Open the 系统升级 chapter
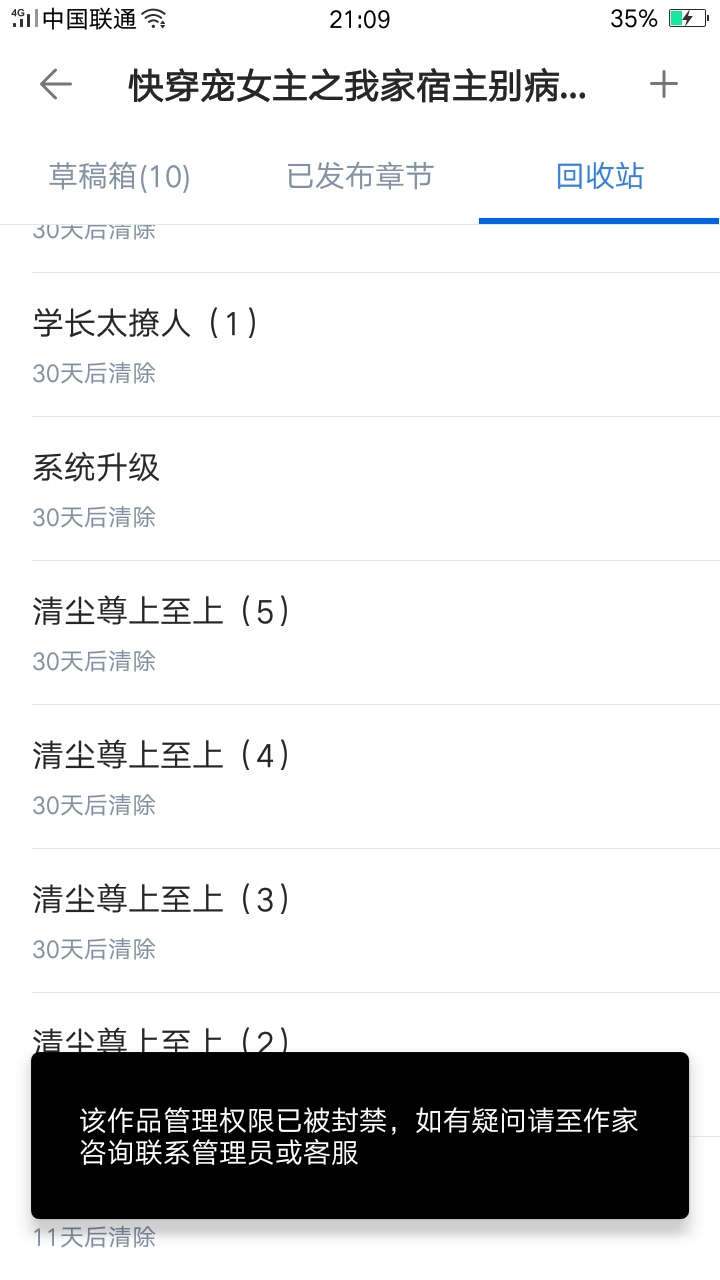The height and width of the screenshot is (1280, 720). point(360,489)
